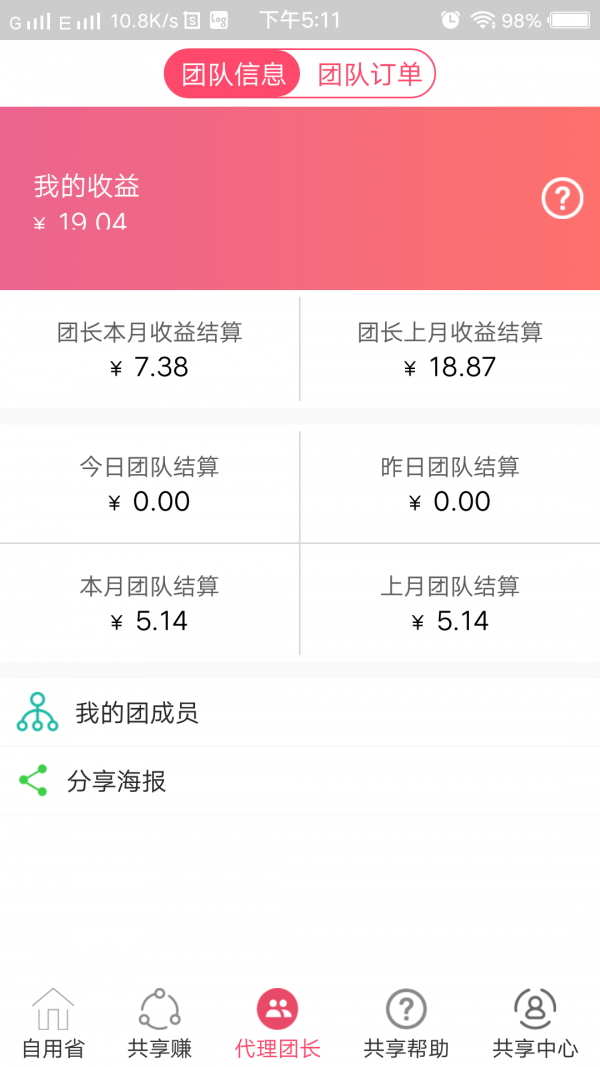Open the help question mark beside 我的收益
Screen dimensions: 600x1067
[562, 199]
